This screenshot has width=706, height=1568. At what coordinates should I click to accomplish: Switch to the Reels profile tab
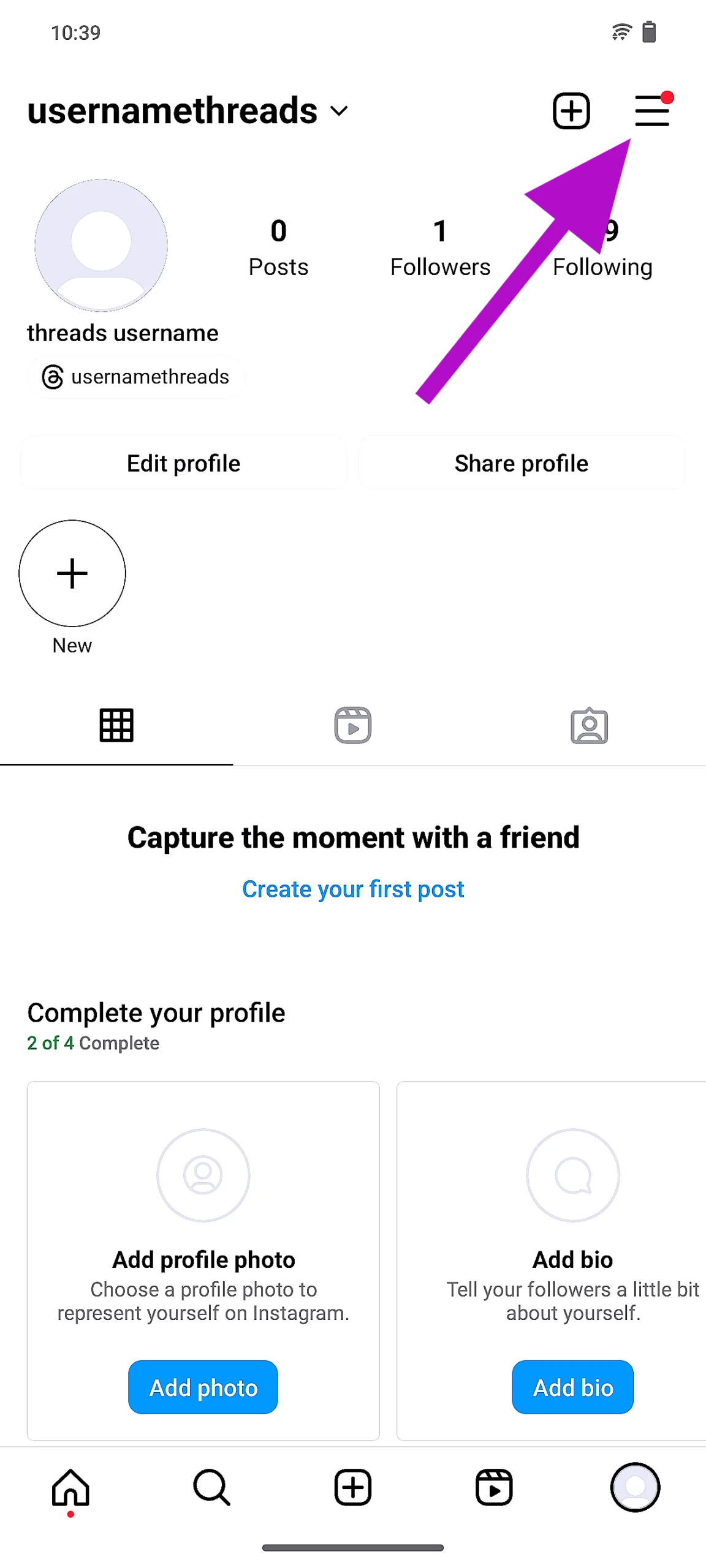353,725
